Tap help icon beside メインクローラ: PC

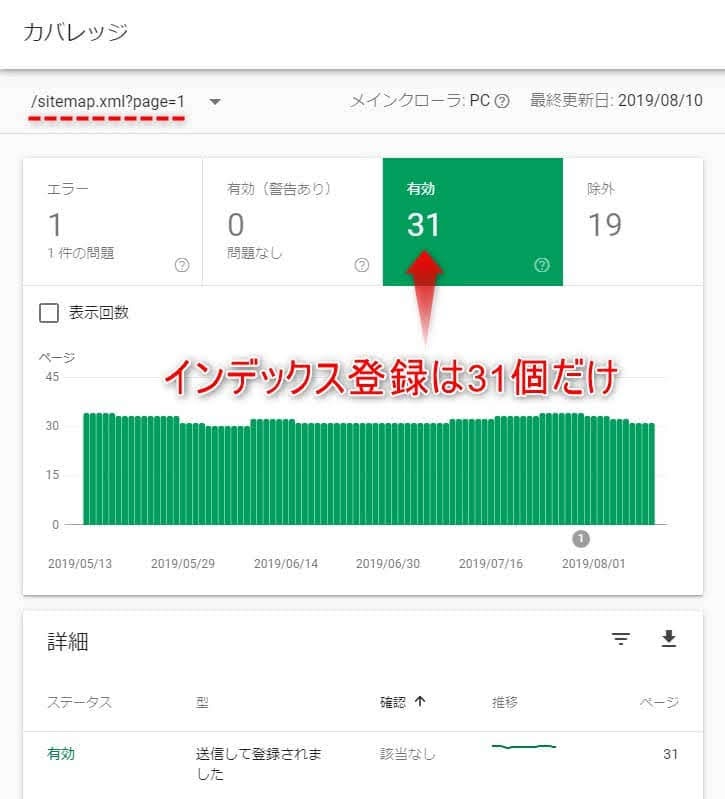pyautogui.click(x=502, y=101)
